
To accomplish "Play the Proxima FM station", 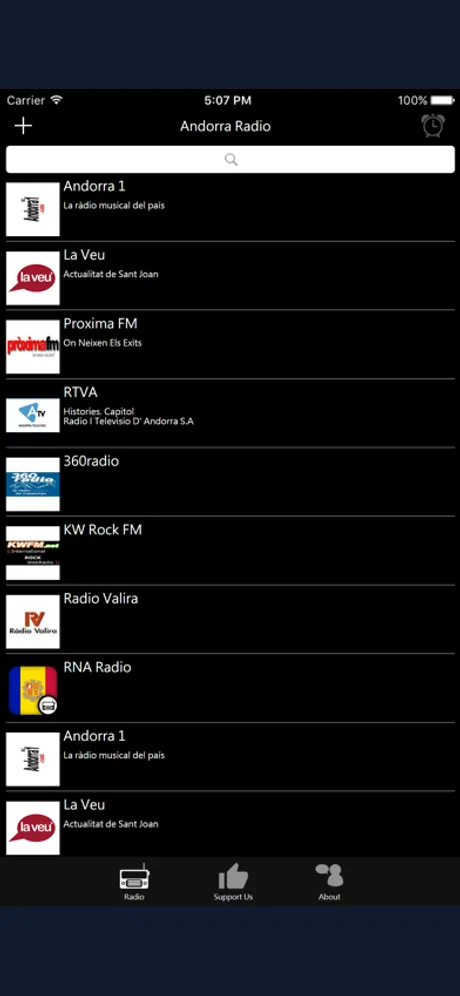I will click(x=230, y=344).
